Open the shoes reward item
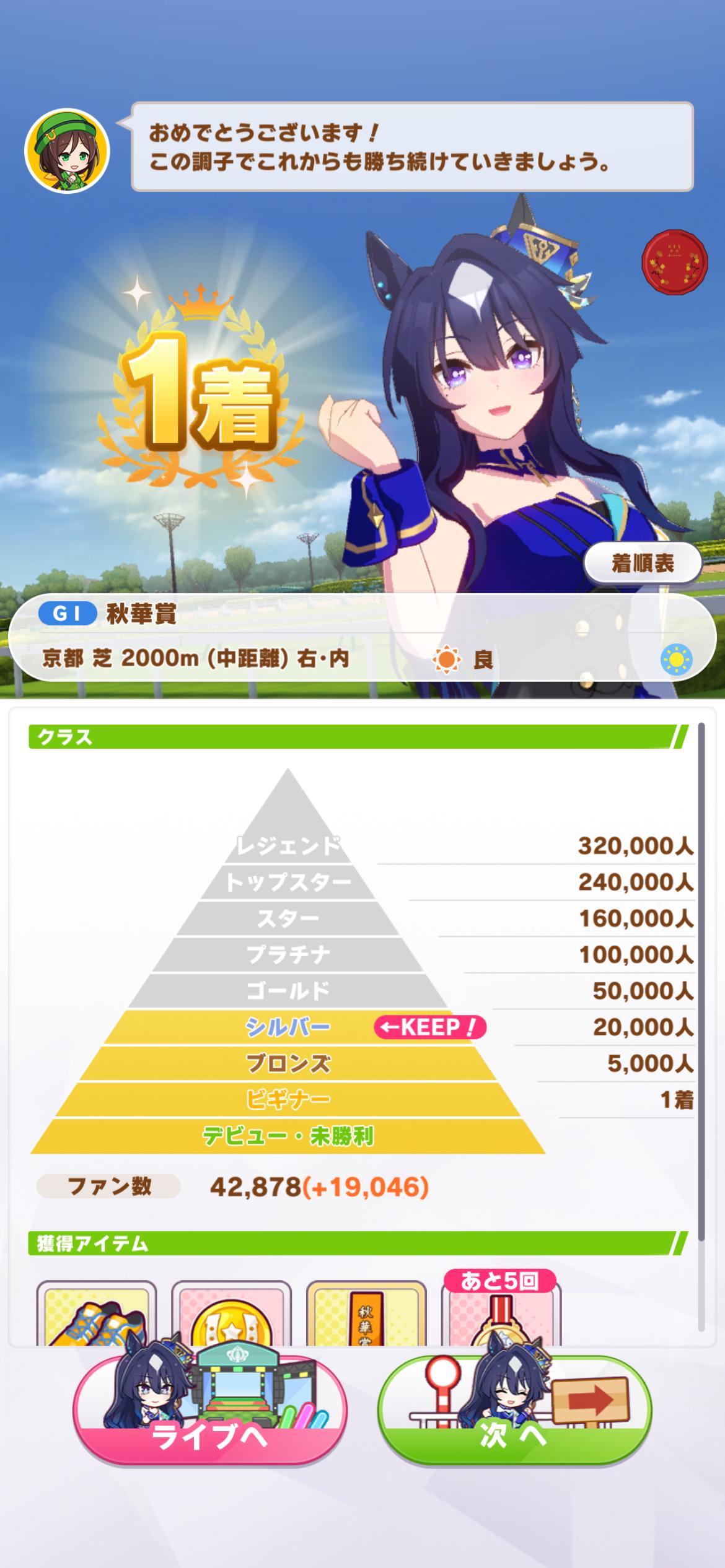Screen dimensions: 725x1568 (96, 1315)
